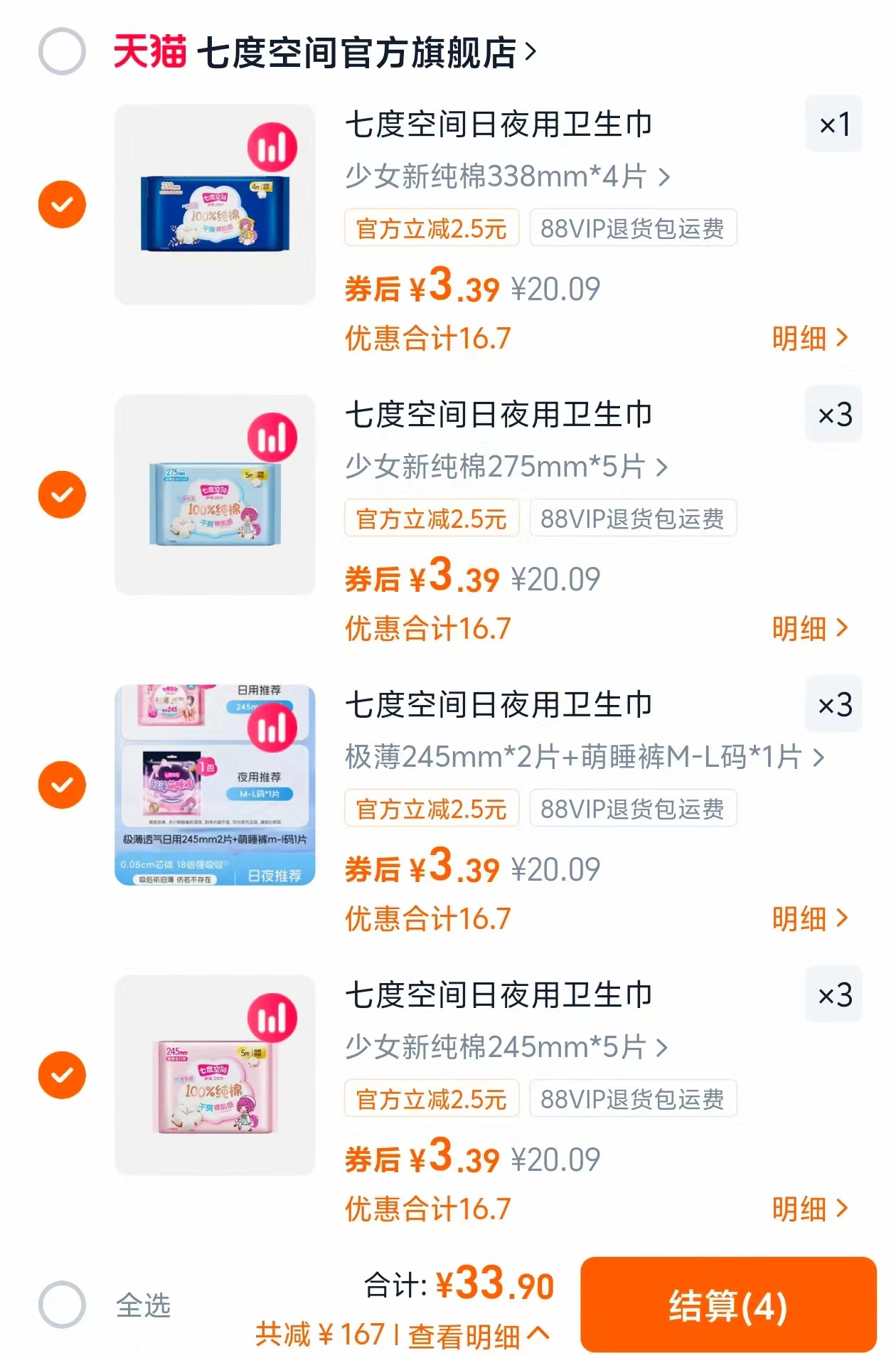The width and height of the screenshot is (896, 1358).
Task: Deselect the 245mm*5片 product checkbox
Action: click(x=63, y=1075)
